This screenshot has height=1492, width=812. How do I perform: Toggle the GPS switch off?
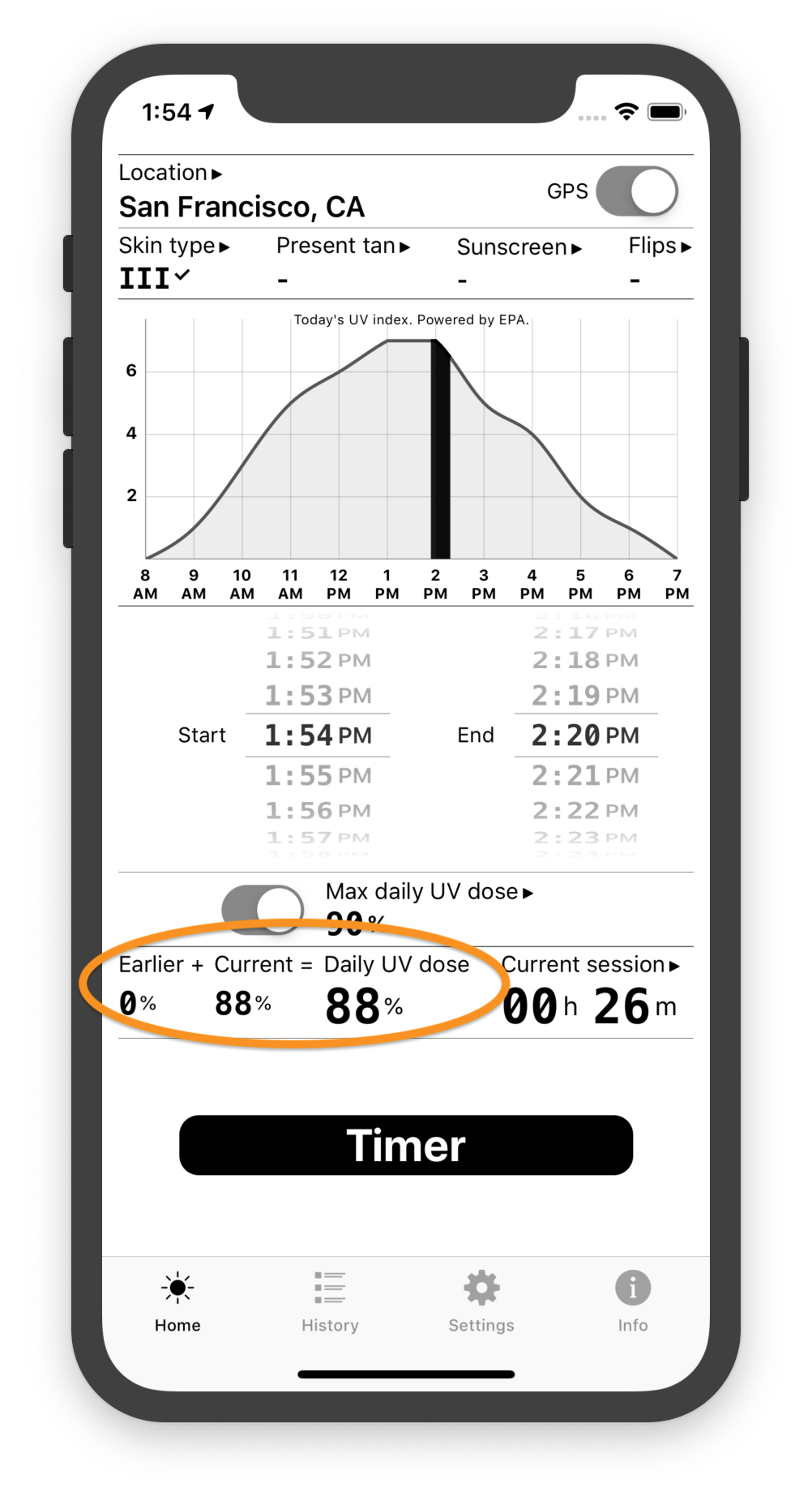click(636, 191)
